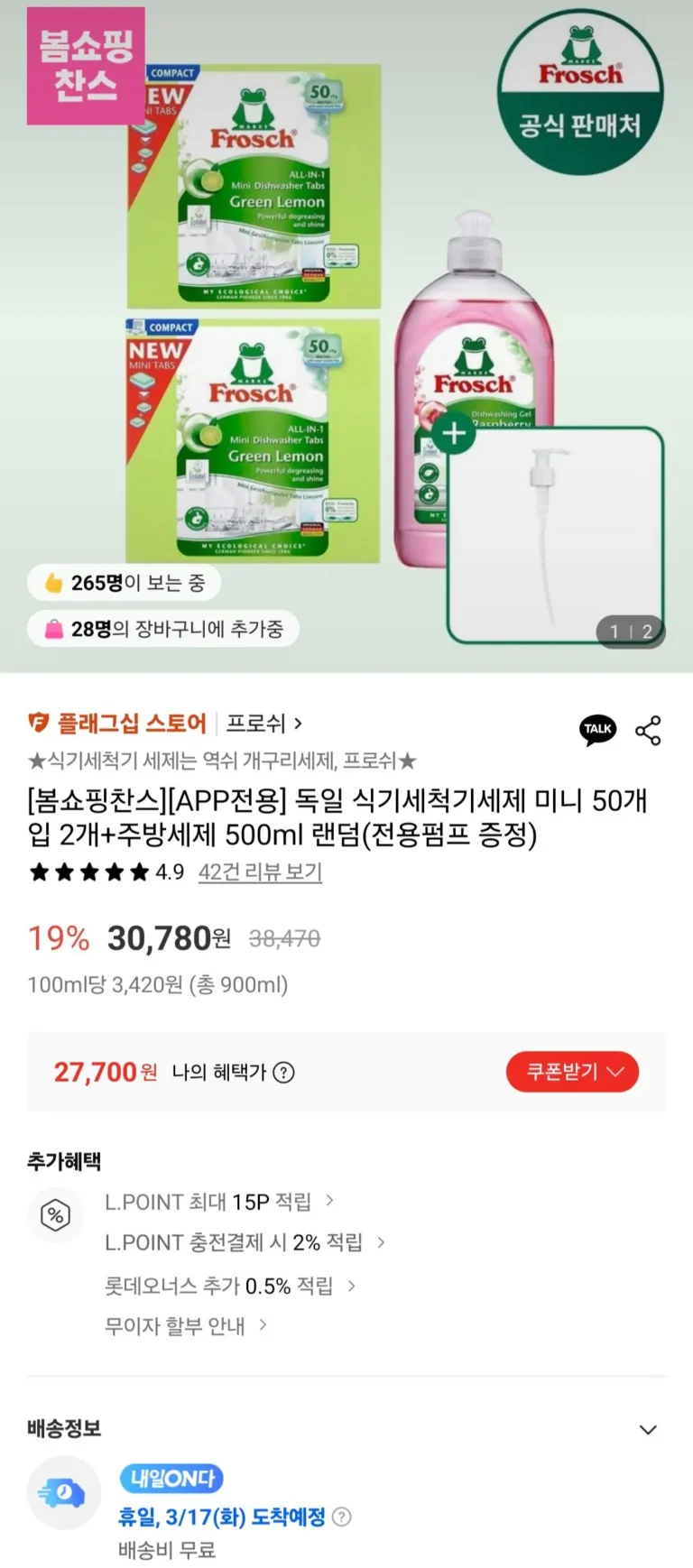The width and height of the screenshot is (693, 1568).
Task: Open the main Frosch product image
Action: [x=346, y=336]
